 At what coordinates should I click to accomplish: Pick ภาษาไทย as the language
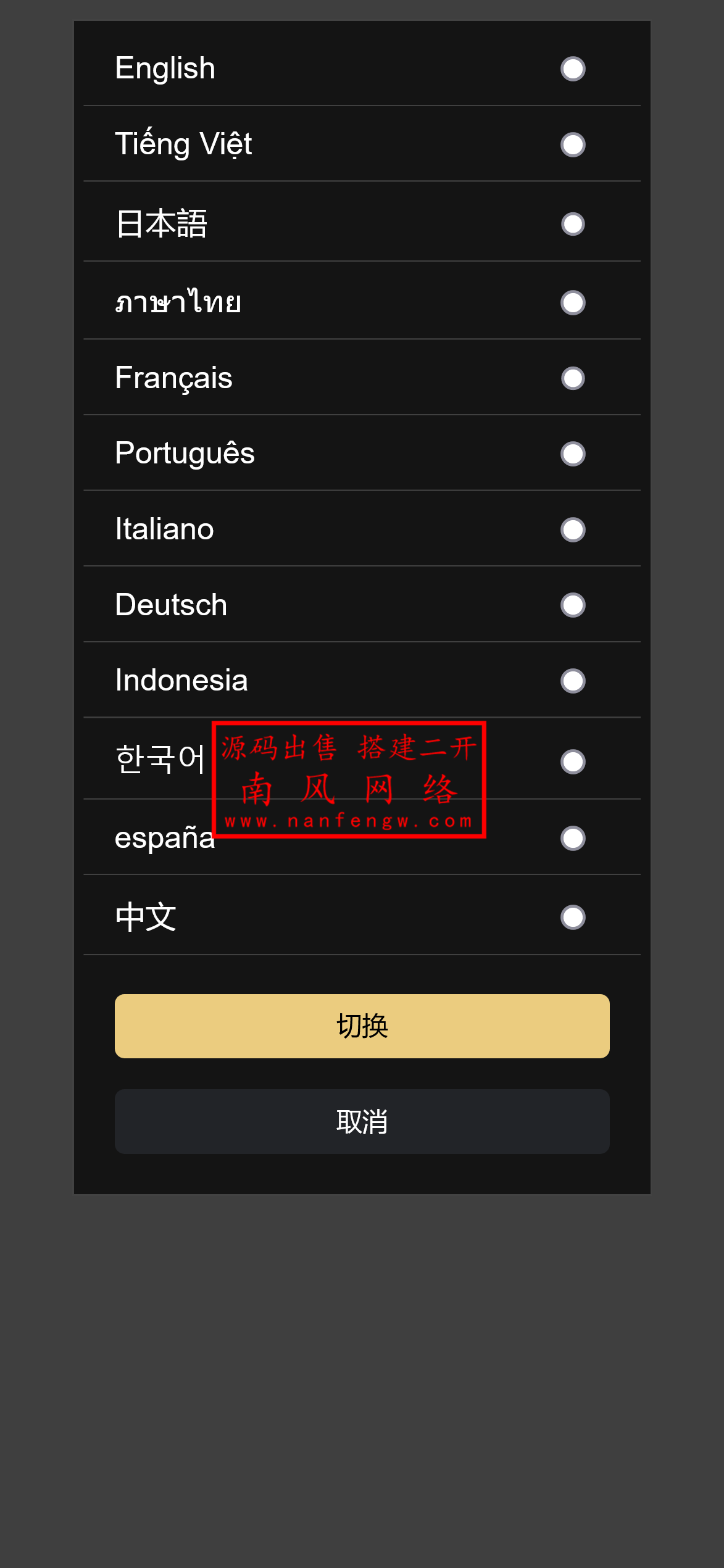pyautogui.click(x=572, y=302)
